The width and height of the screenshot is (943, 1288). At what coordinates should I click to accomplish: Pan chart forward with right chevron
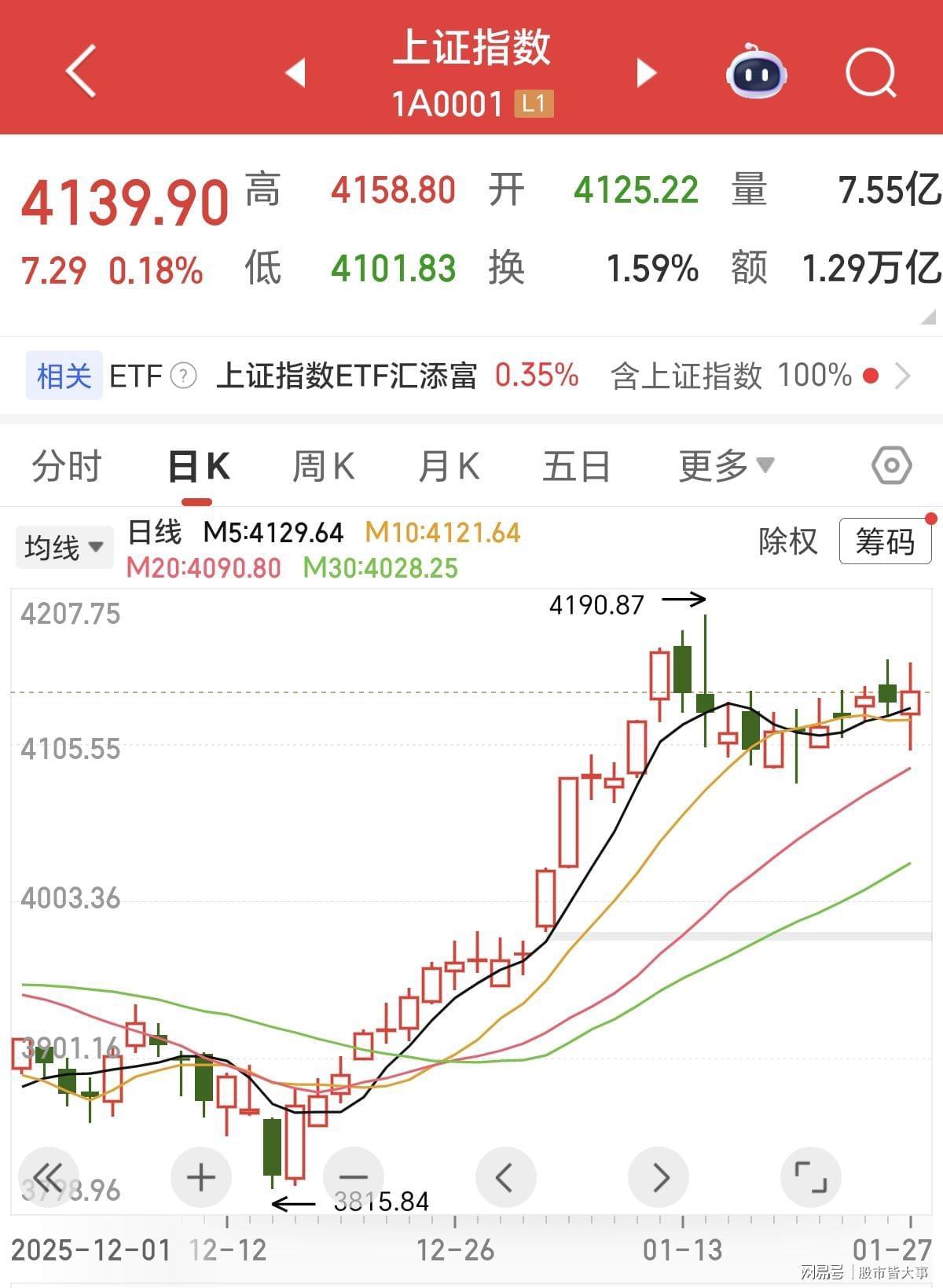click(x=660, y=1176)
